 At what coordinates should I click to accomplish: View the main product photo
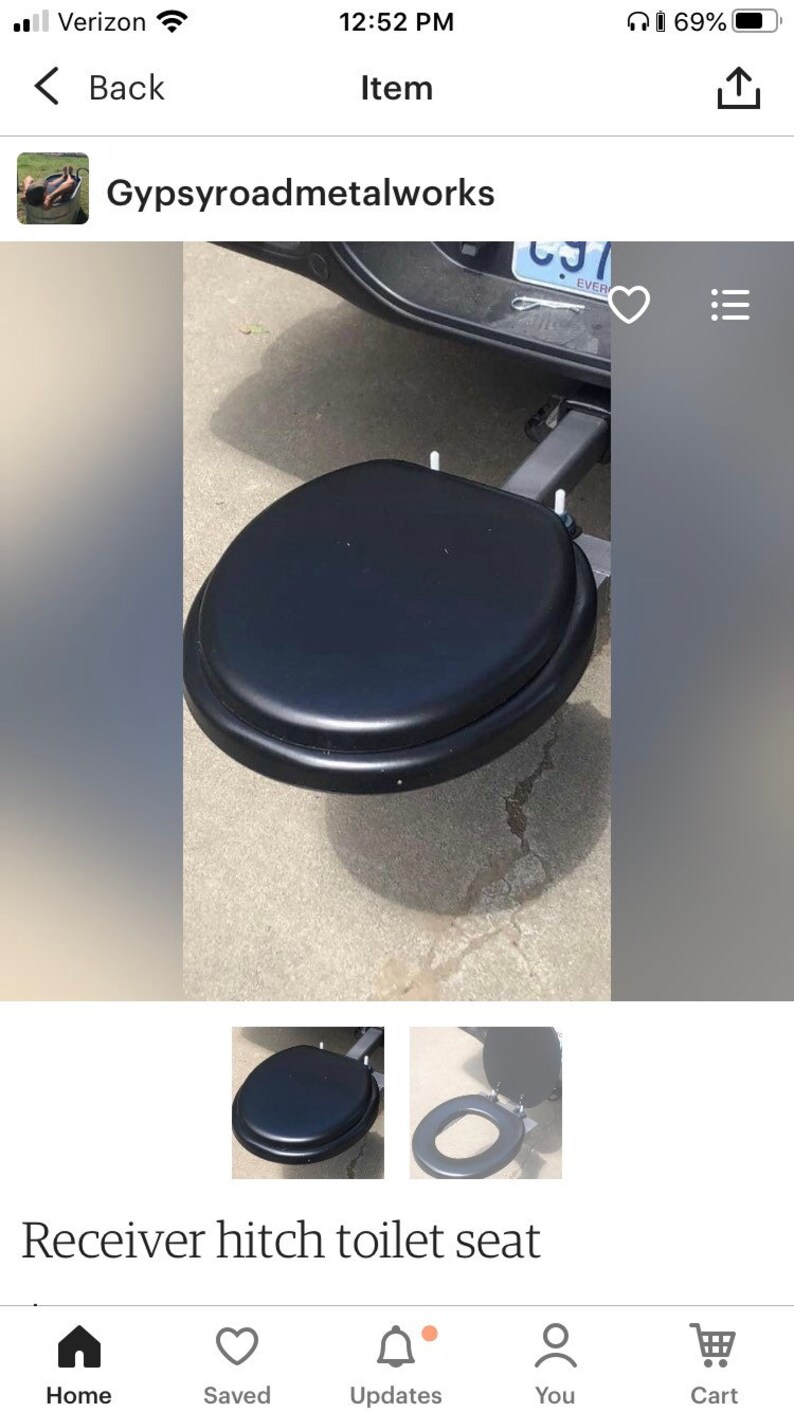(397, 621)
